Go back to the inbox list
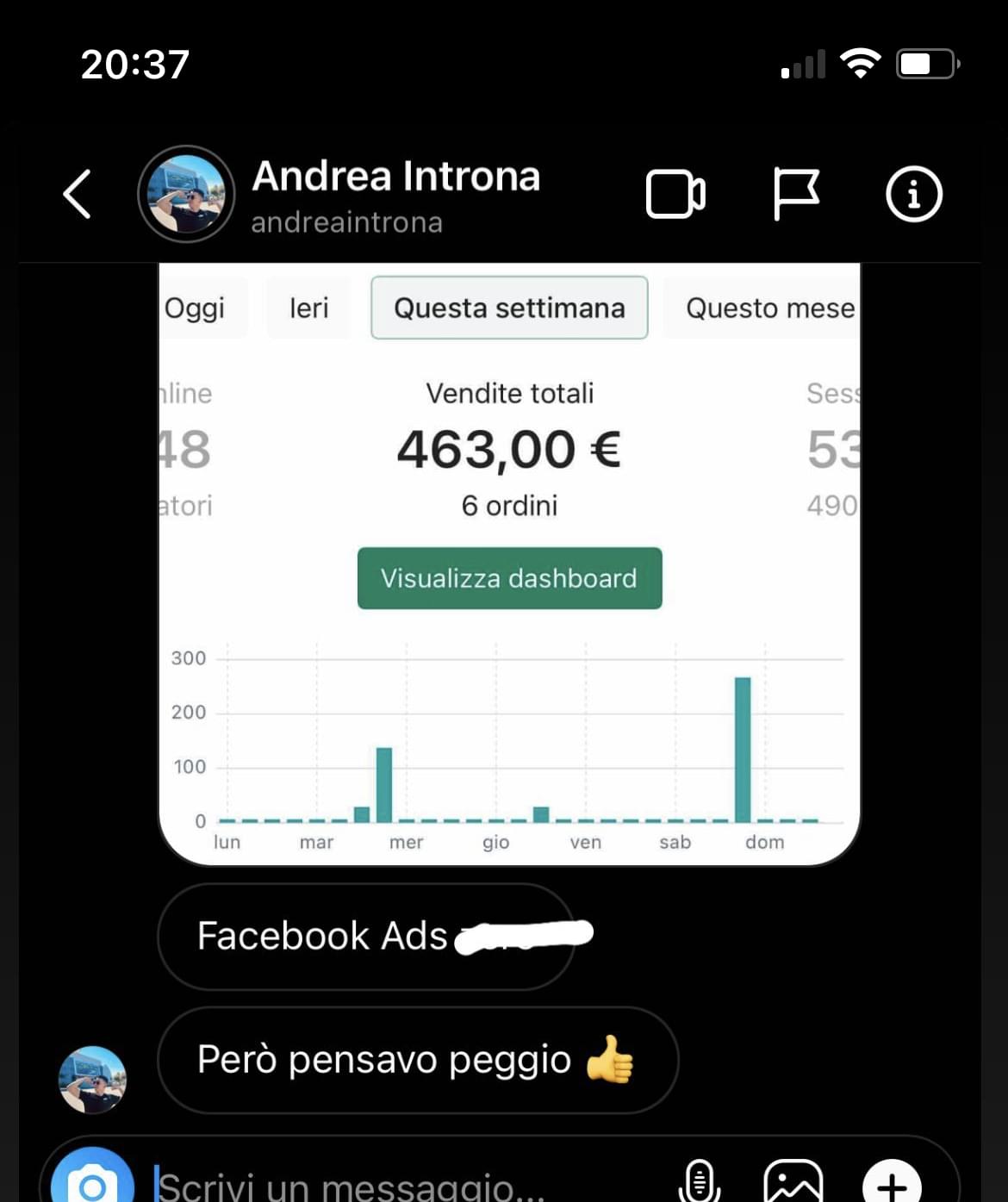Image resolution: width=1008 pixels, height=1202 pixels. pos(78,194)
